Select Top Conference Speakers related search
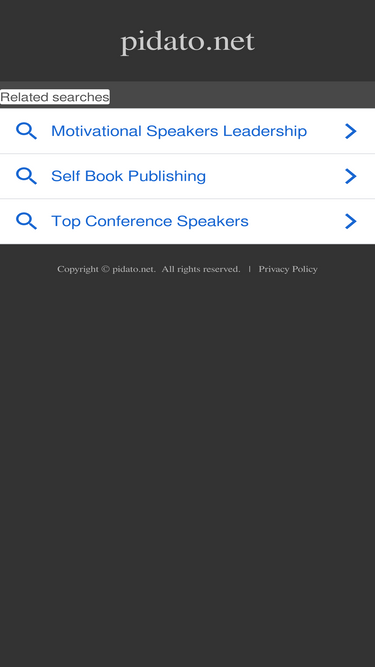The image size is (375, 667). tap(187, 221)
